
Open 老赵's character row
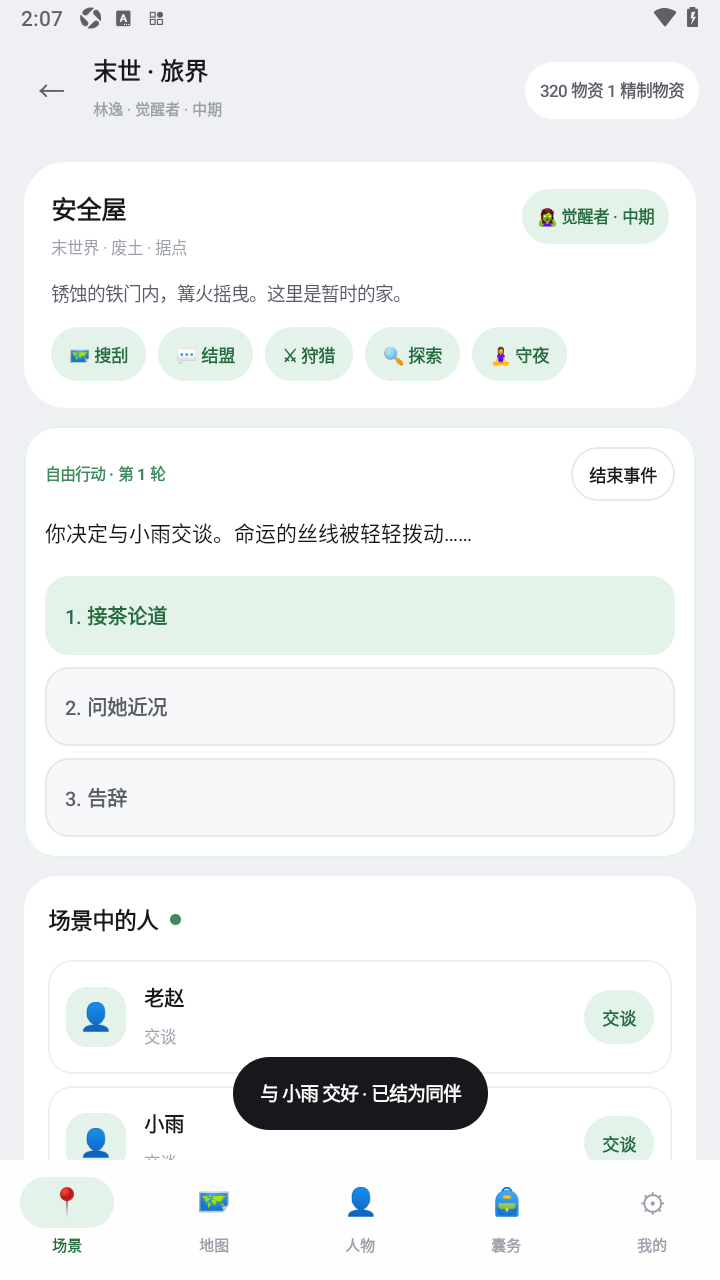pos(360,1017)
